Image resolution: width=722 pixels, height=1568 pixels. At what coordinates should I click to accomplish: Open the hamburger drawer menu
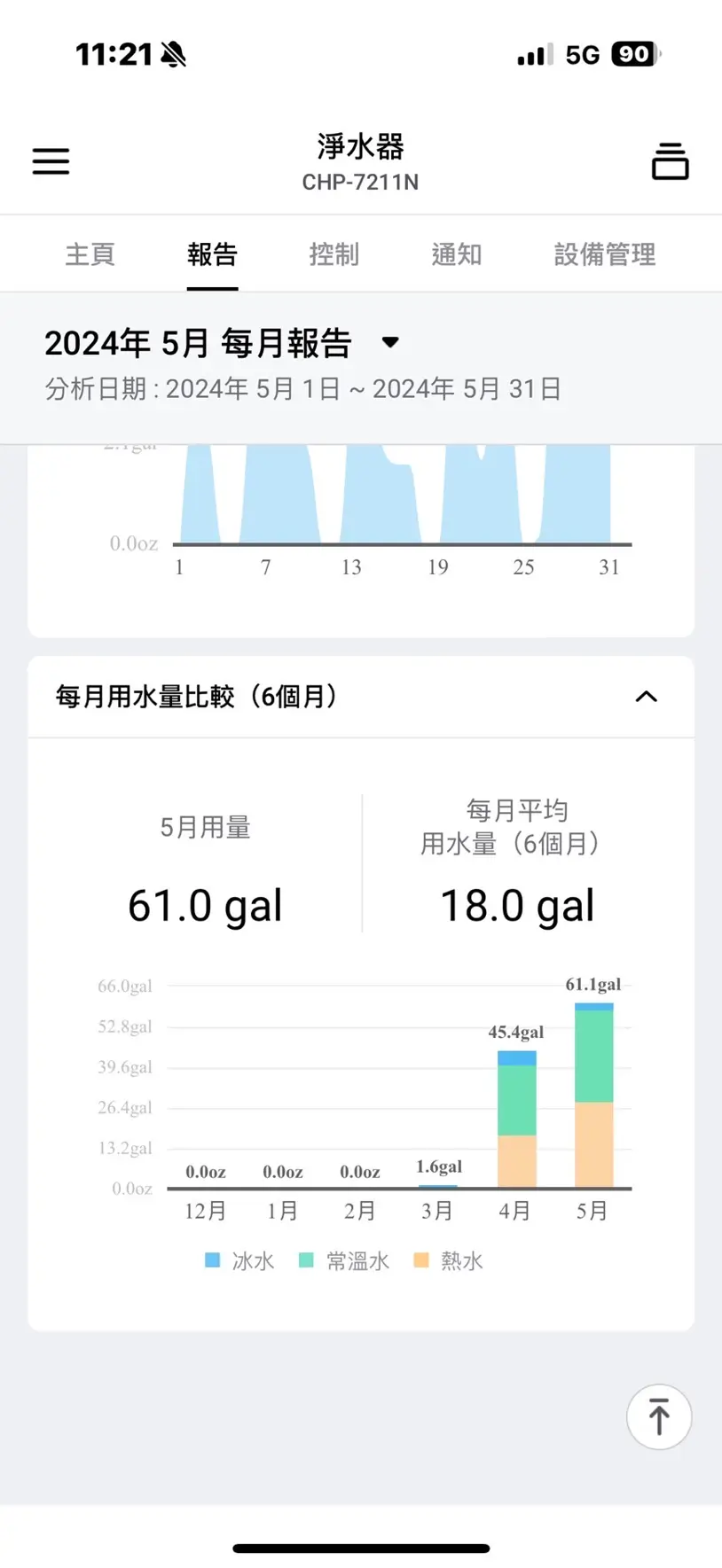click(x=51, y=161)
